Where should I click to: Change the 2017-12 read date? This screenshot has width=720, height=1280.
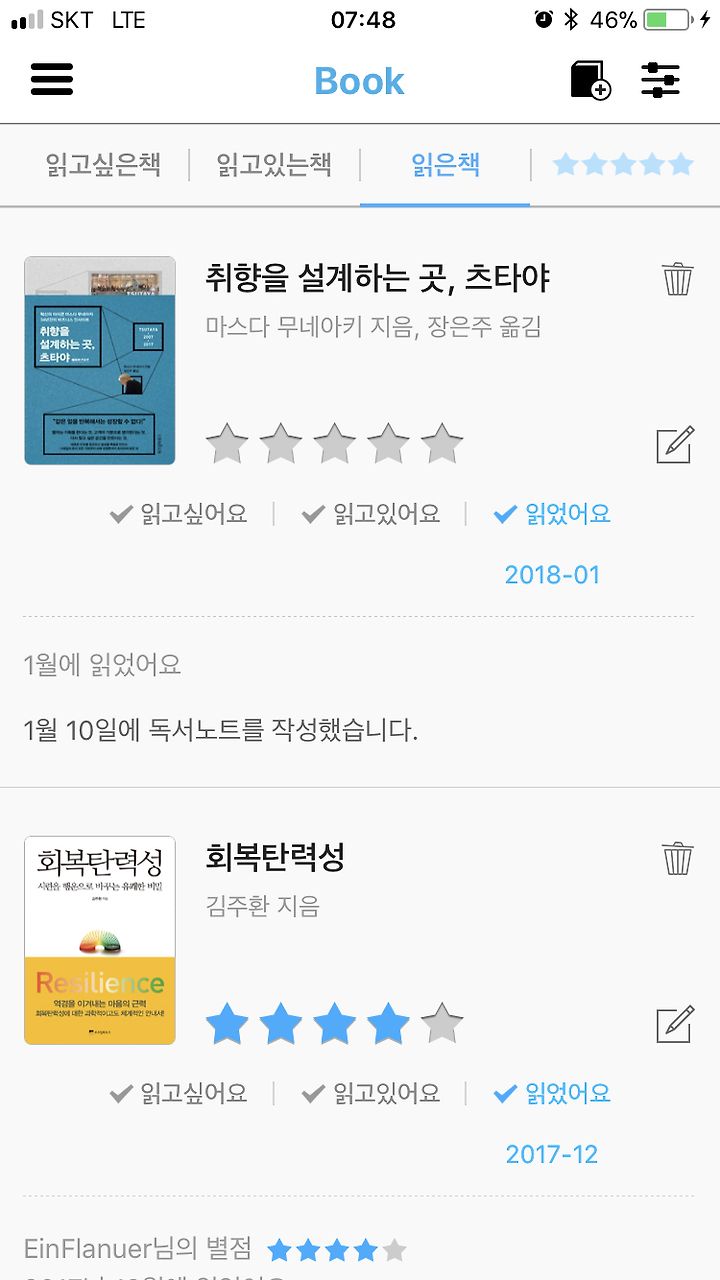click(552, 1154)
